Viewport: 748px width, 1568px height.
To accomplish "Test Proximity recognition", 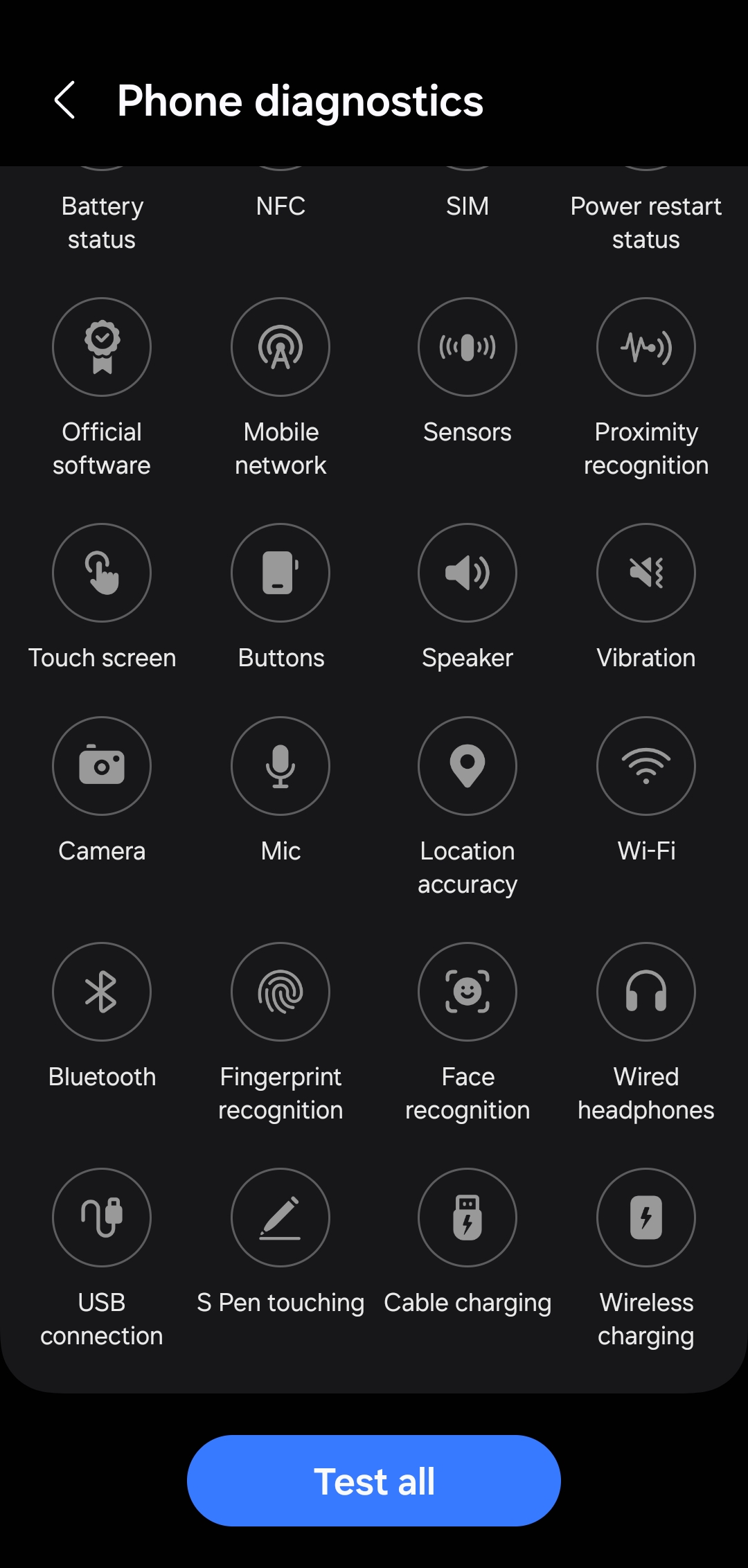I will coord(646,347).
